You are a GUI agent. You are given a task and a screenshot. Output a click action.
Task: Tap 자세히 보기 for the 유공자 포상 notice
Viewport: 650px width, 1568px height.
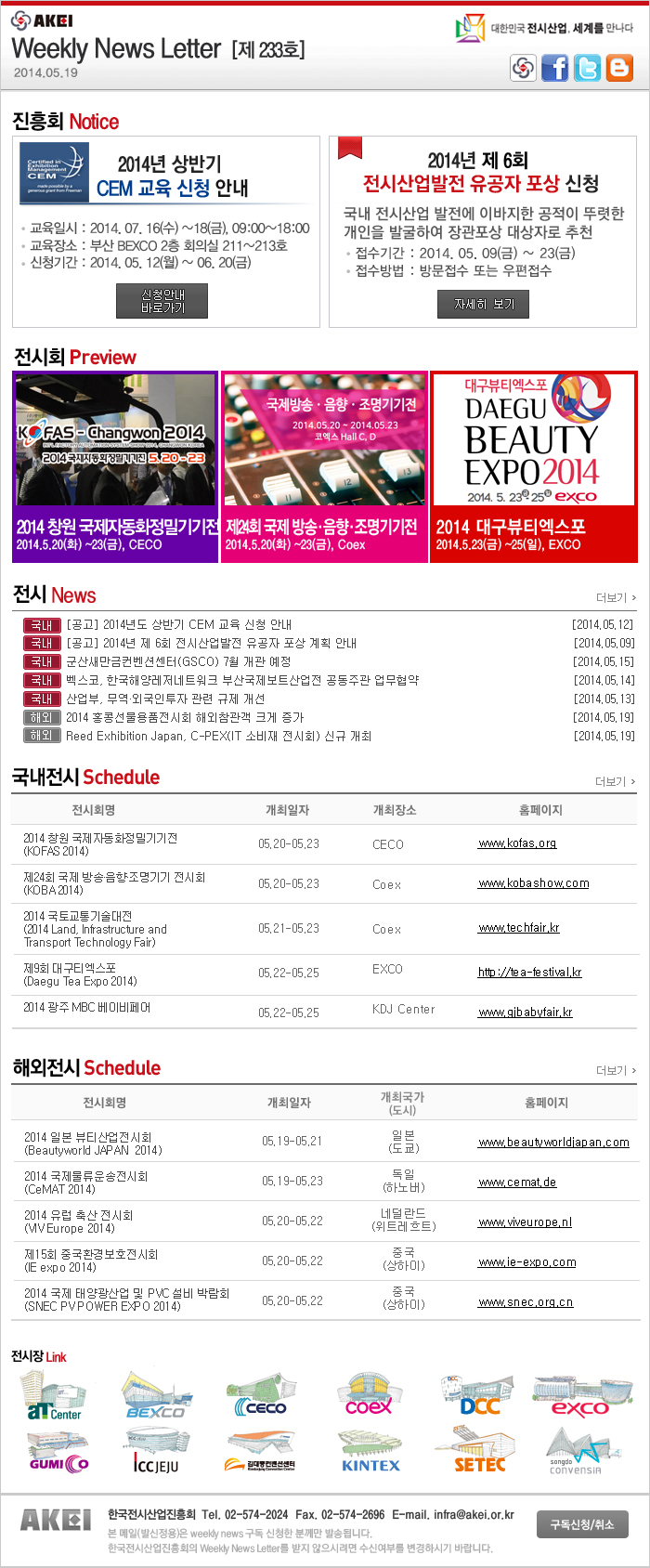pos(483,304)
